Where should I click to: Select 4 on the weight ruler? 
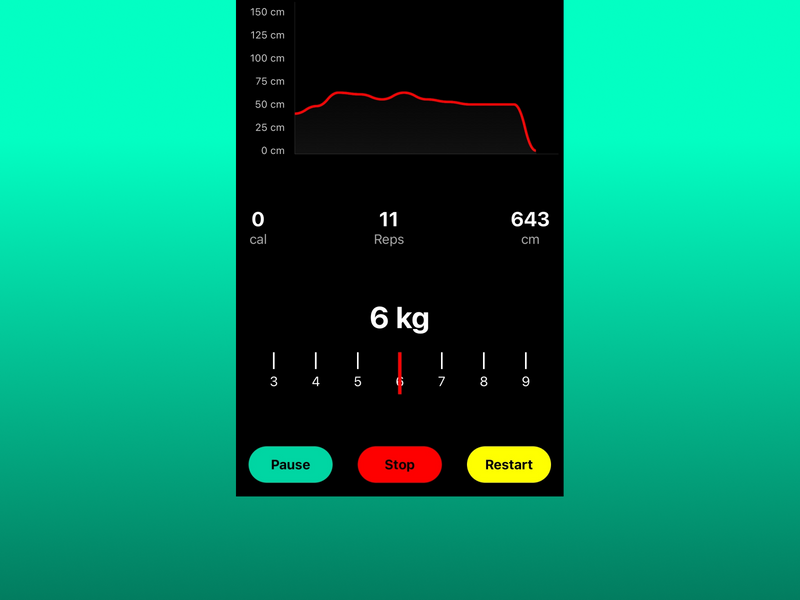click(316, 371)
